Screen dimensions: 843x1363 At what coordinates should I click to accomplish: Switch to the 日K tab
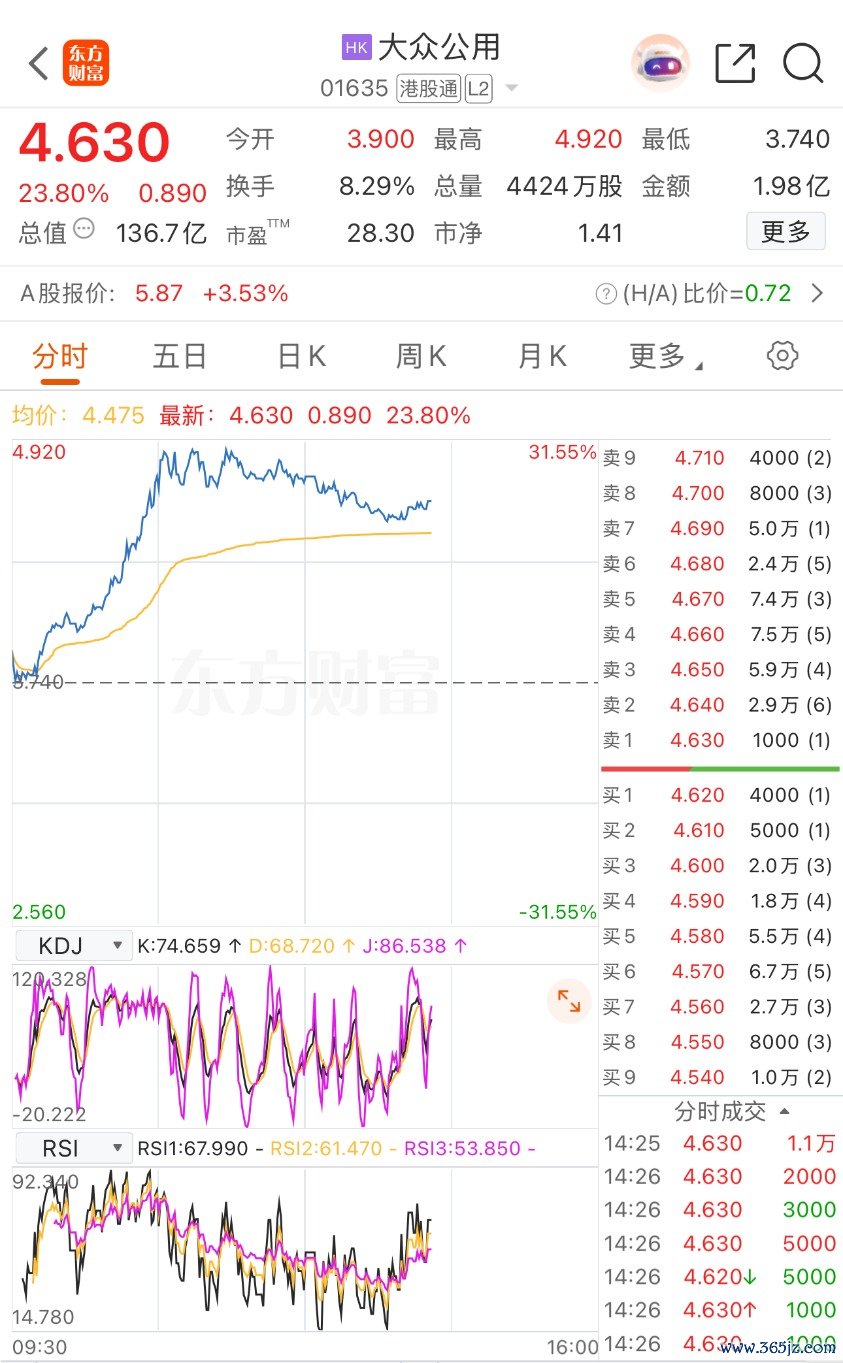click(x=301, y=356)
